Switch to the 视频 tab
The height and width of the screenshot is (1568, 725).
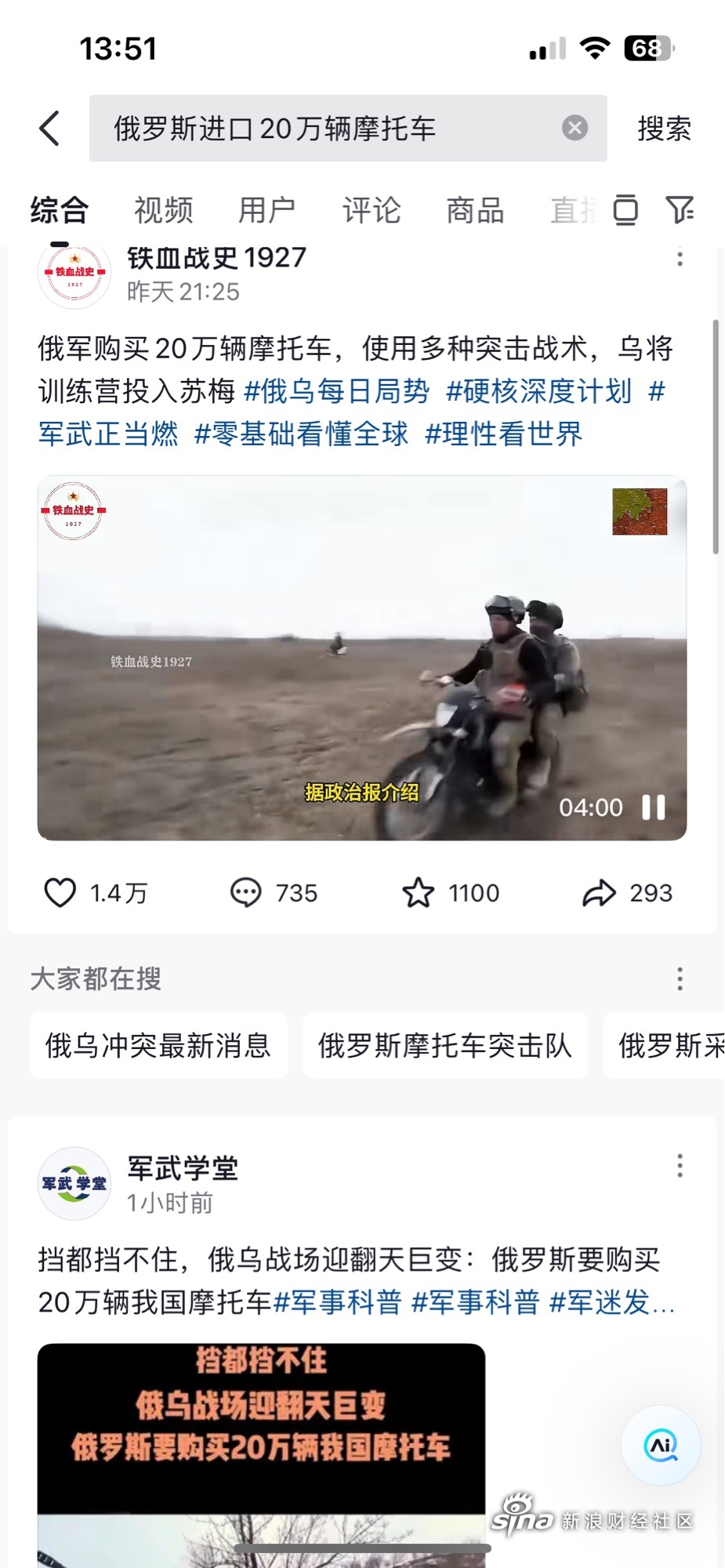(x=163, y=210)
